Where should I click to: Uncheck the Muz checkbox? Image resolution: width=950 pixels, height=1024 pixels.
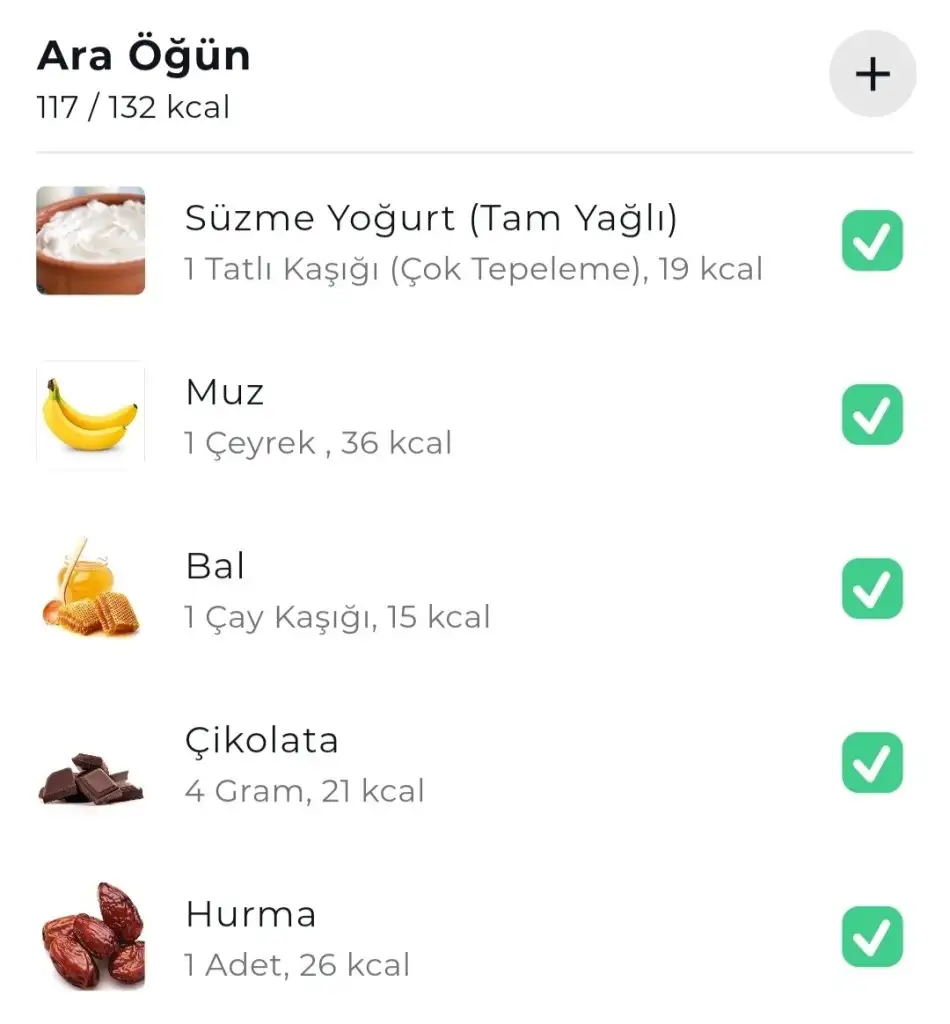[872, 415]
